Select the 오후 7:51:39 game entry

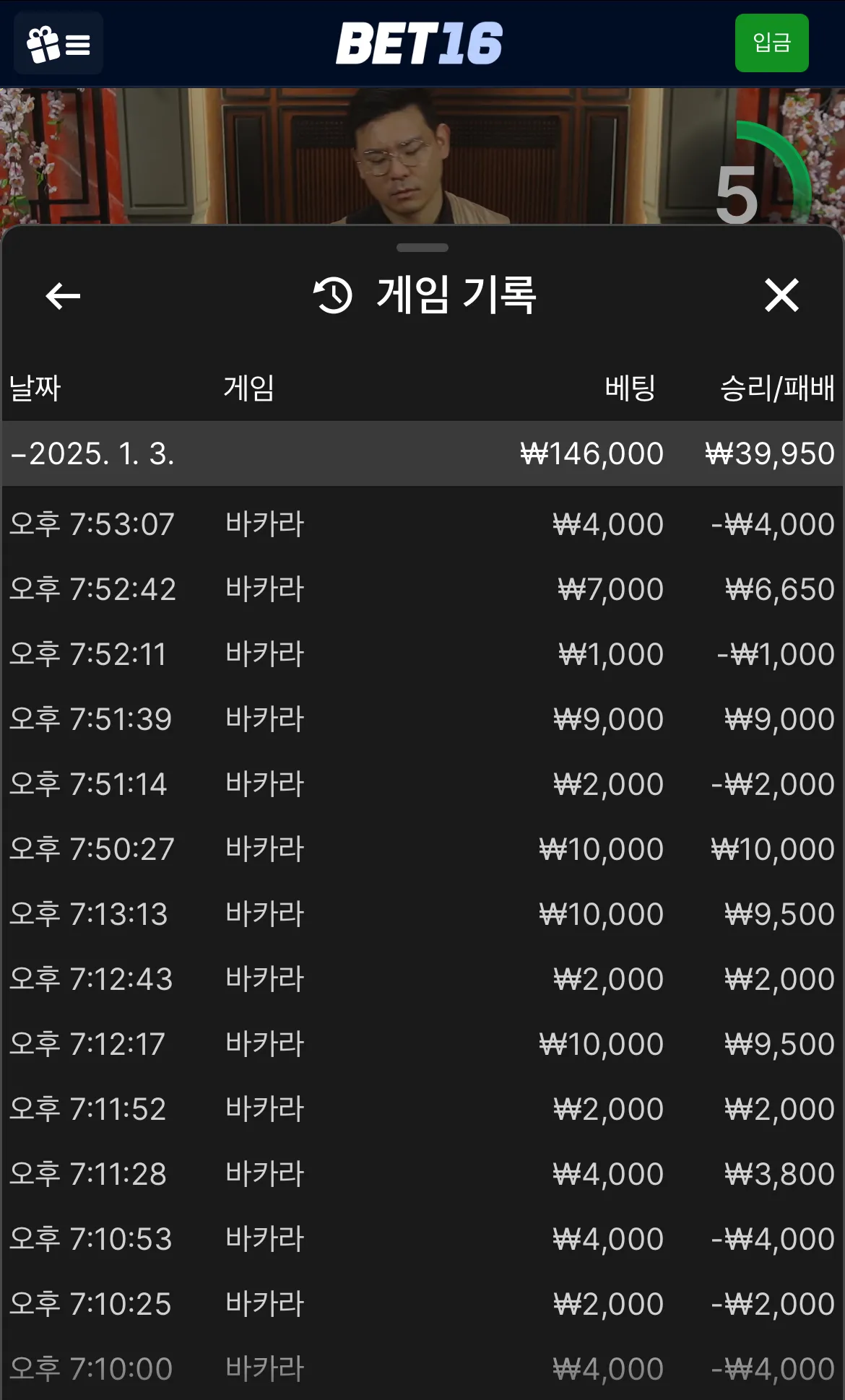(422, 719)
